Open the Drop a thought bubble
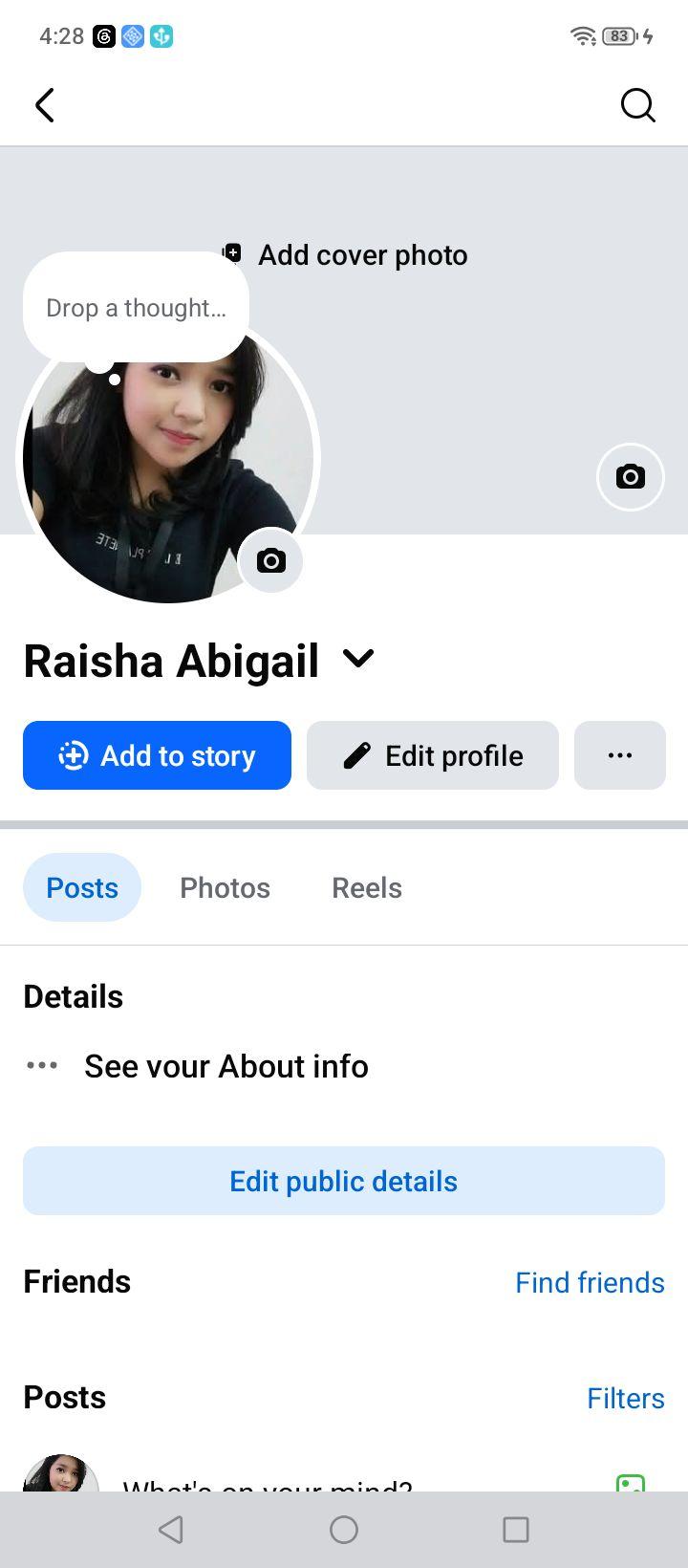688x1568 pixels. (x=136, y=308)
